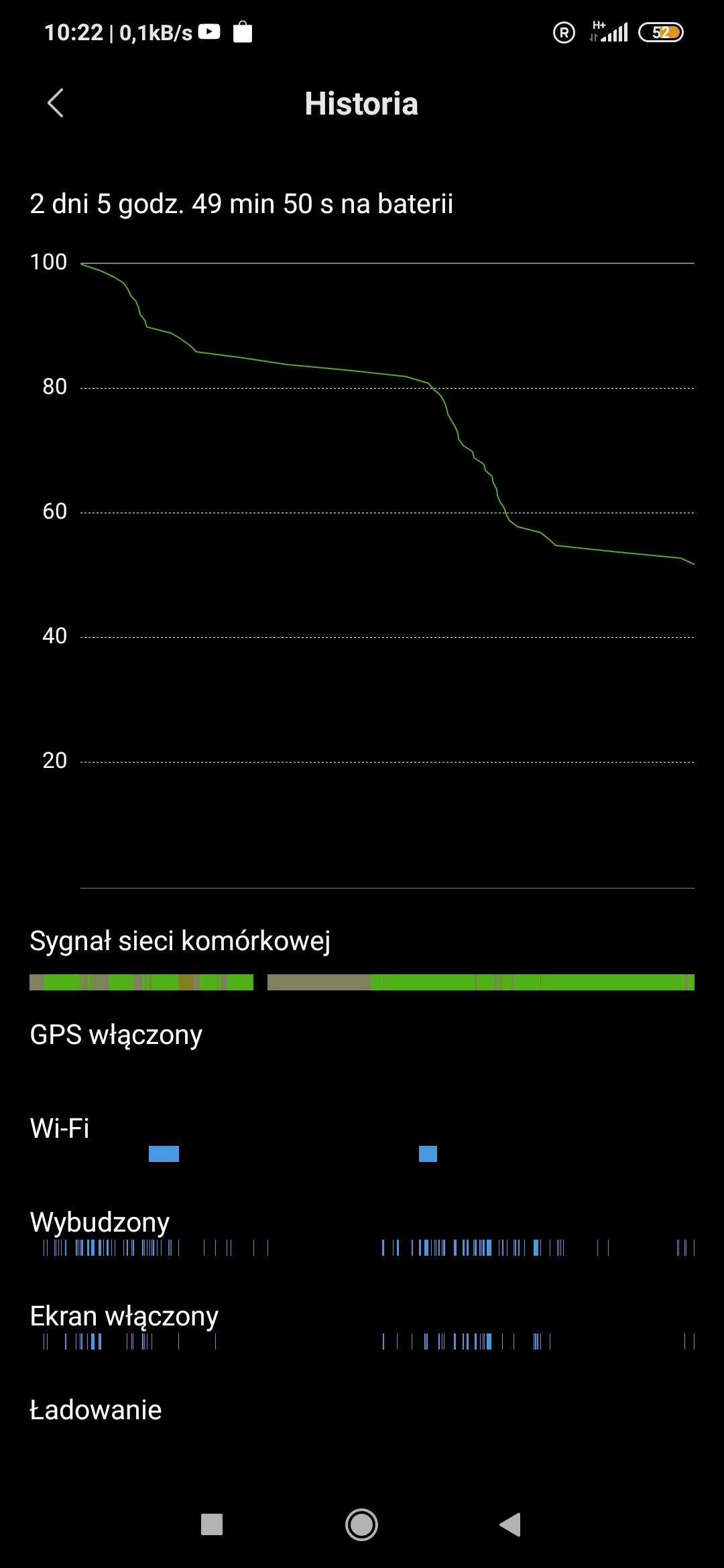Open the recent apps overview
Viewport: 724px width, 1568px height.
pyautogui.click(x=212, y=1524)
